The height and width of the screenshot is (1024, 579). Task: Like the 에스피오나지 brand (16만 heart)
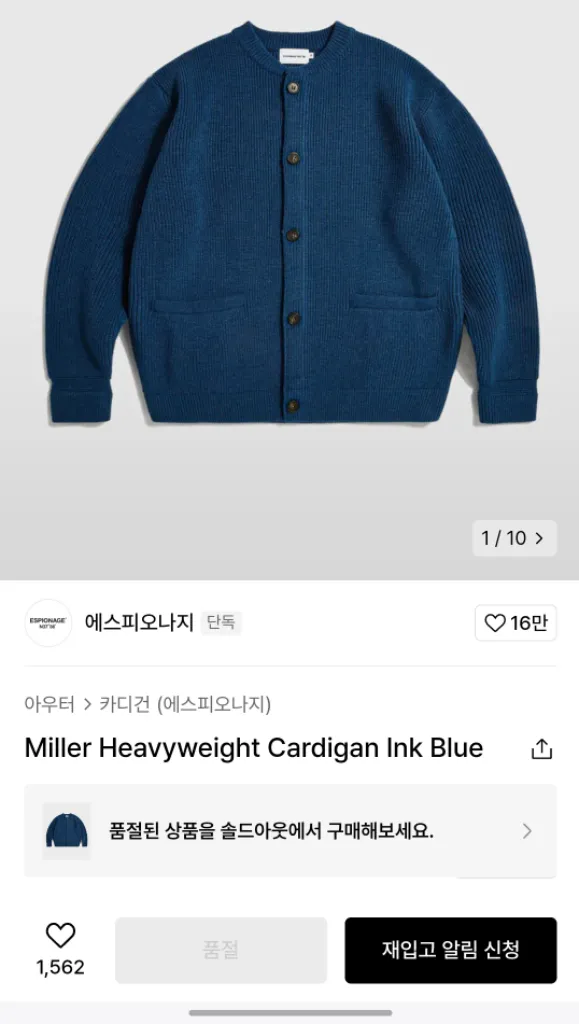coord(516,623)
